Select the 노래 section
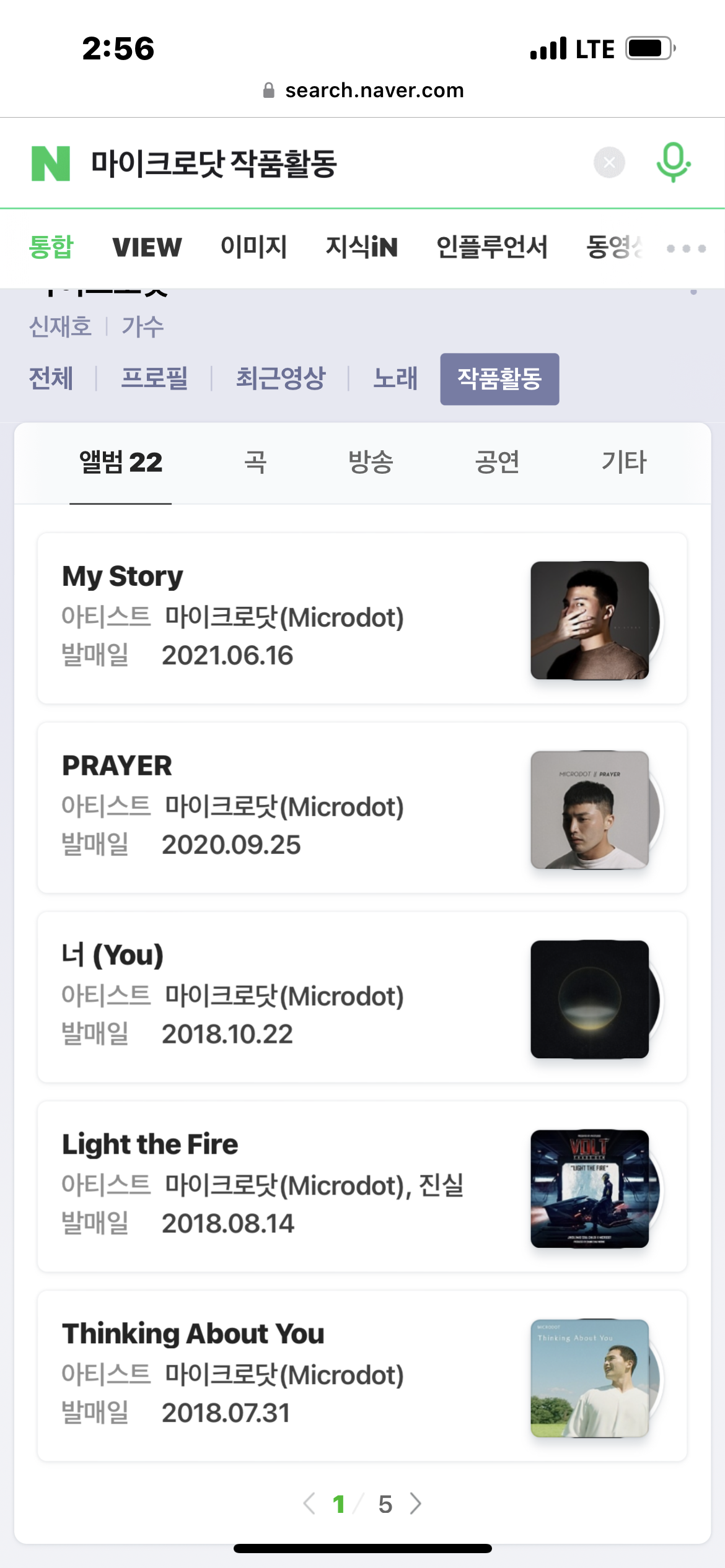The image size is (725, 1568). (x=395, y=378)
